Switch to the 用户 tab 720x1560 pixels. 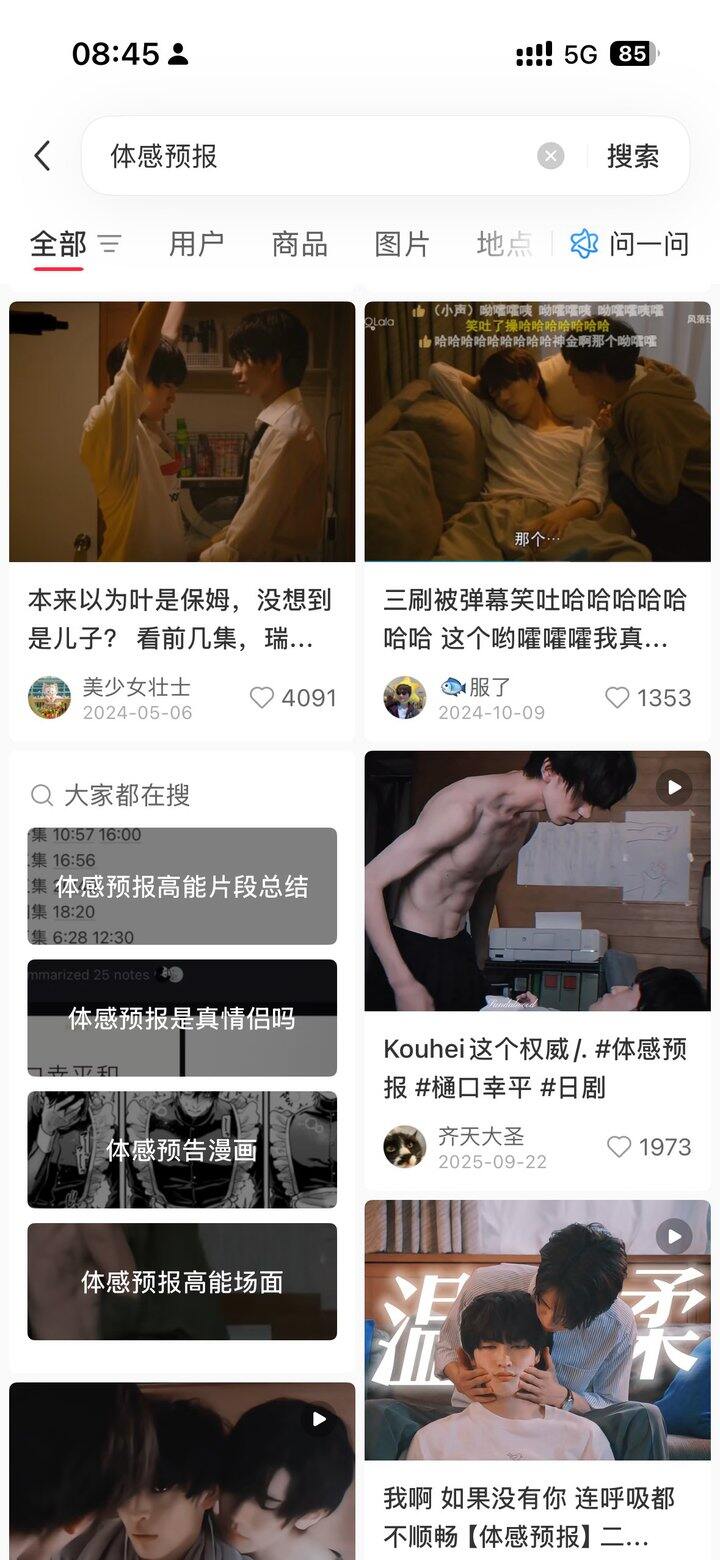pos(196,243)
